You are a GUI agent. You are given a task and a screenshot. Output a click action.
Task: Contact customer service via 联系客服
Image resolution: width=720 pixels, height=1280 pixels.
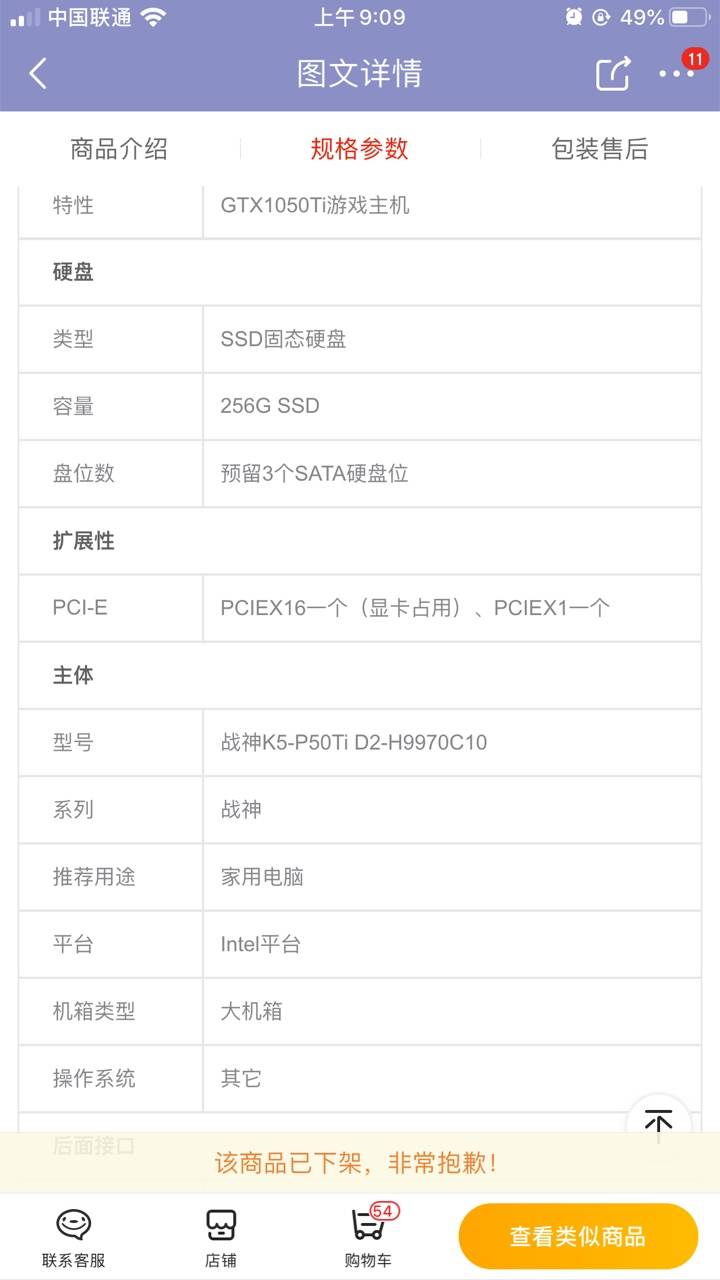pyautogui.click(x=73, y=1237)
